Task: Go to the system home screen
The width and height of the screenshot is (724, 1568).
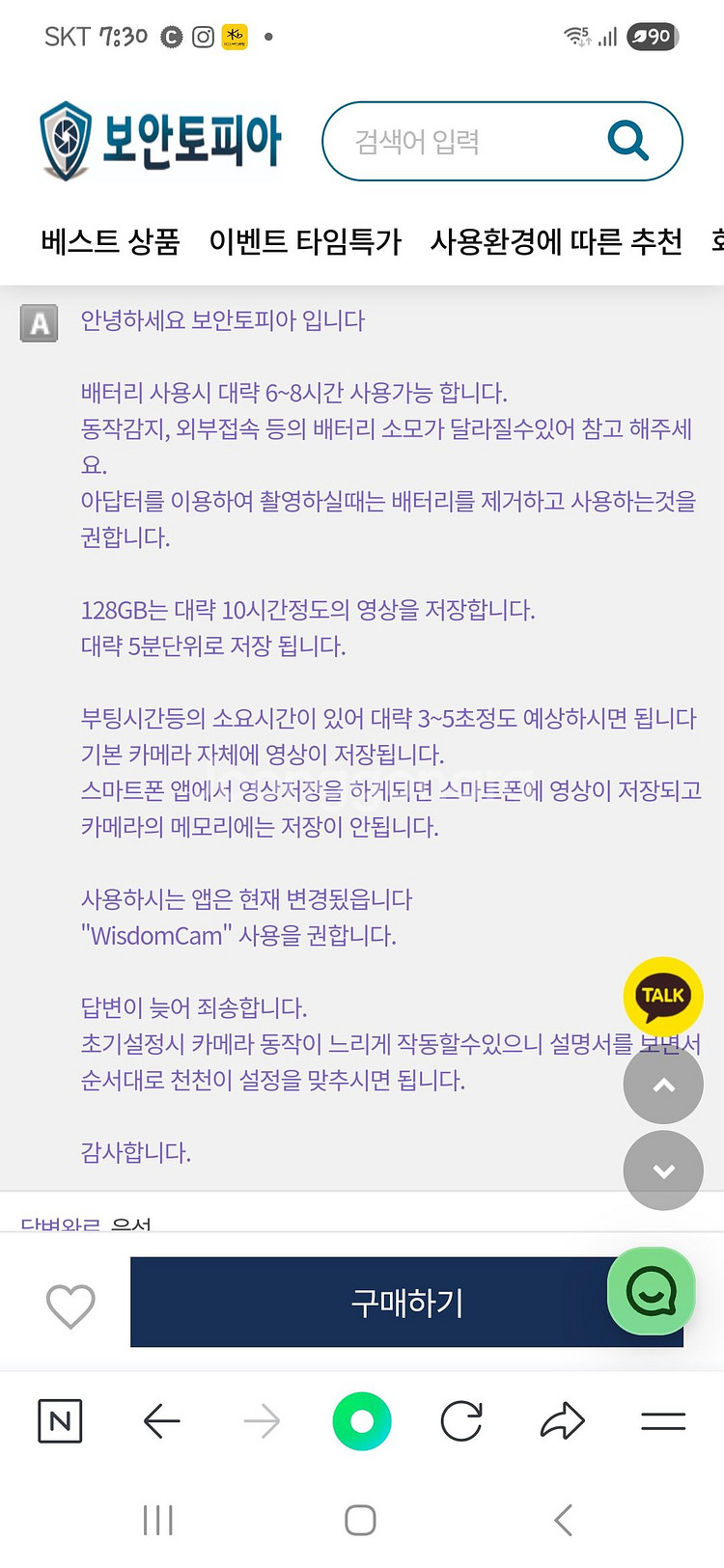Action: click(x=360, y=1521)
